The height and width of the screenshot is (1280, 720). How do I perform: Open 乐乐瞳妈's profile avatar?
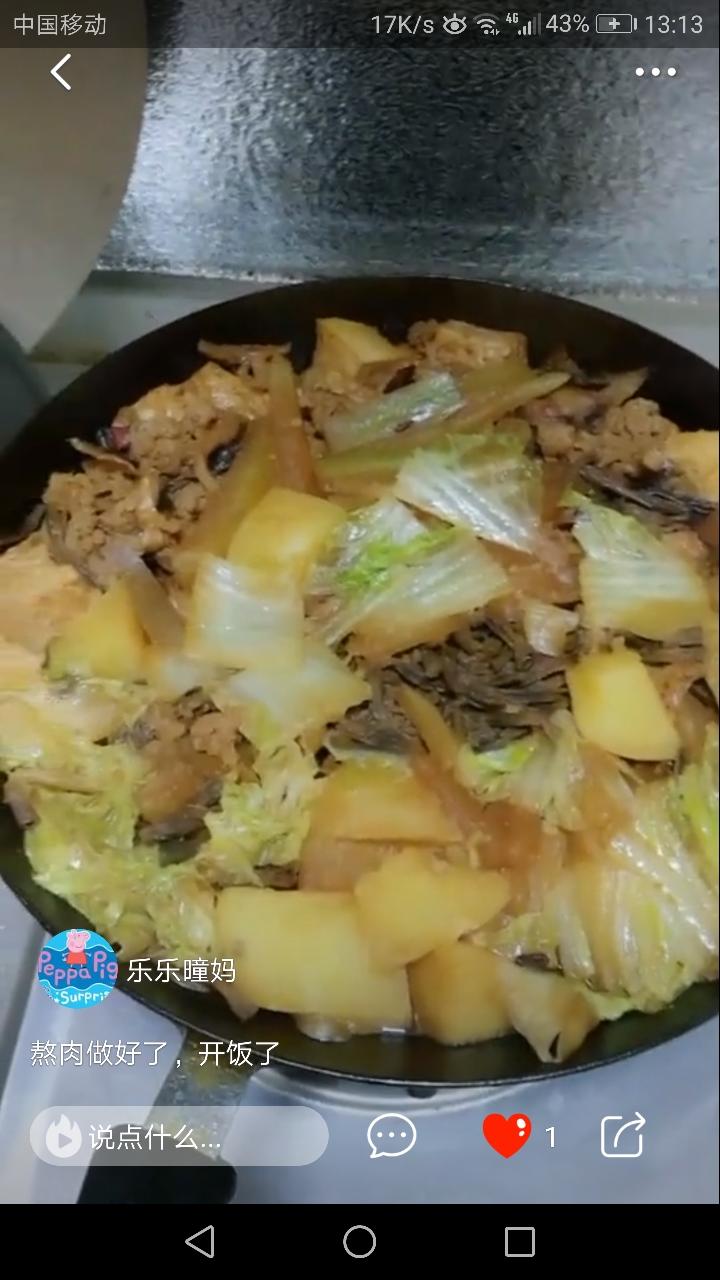point(77,969)
